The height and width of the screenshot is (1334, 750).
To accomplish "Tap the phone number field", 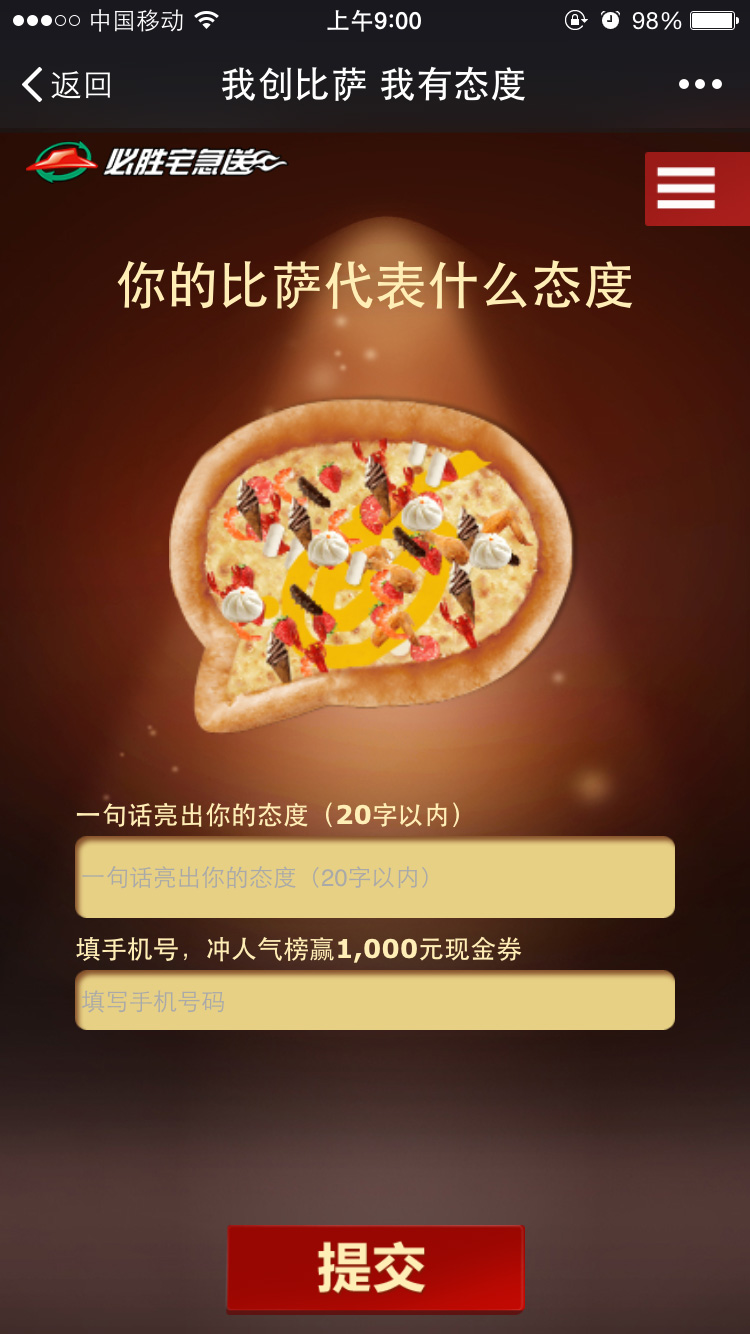I will (x=375, y=1000).
